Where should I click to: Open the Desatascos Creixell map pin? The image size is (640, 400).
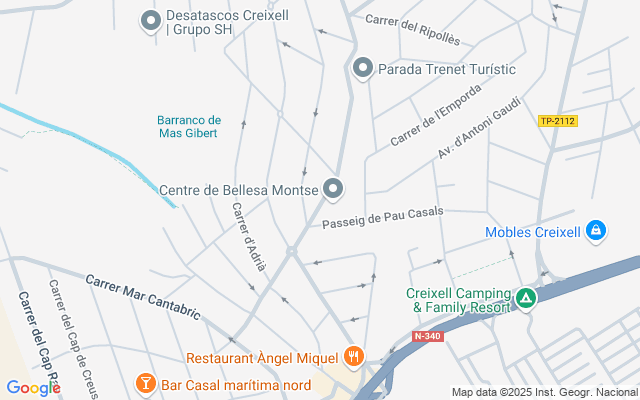pos(151,20)
